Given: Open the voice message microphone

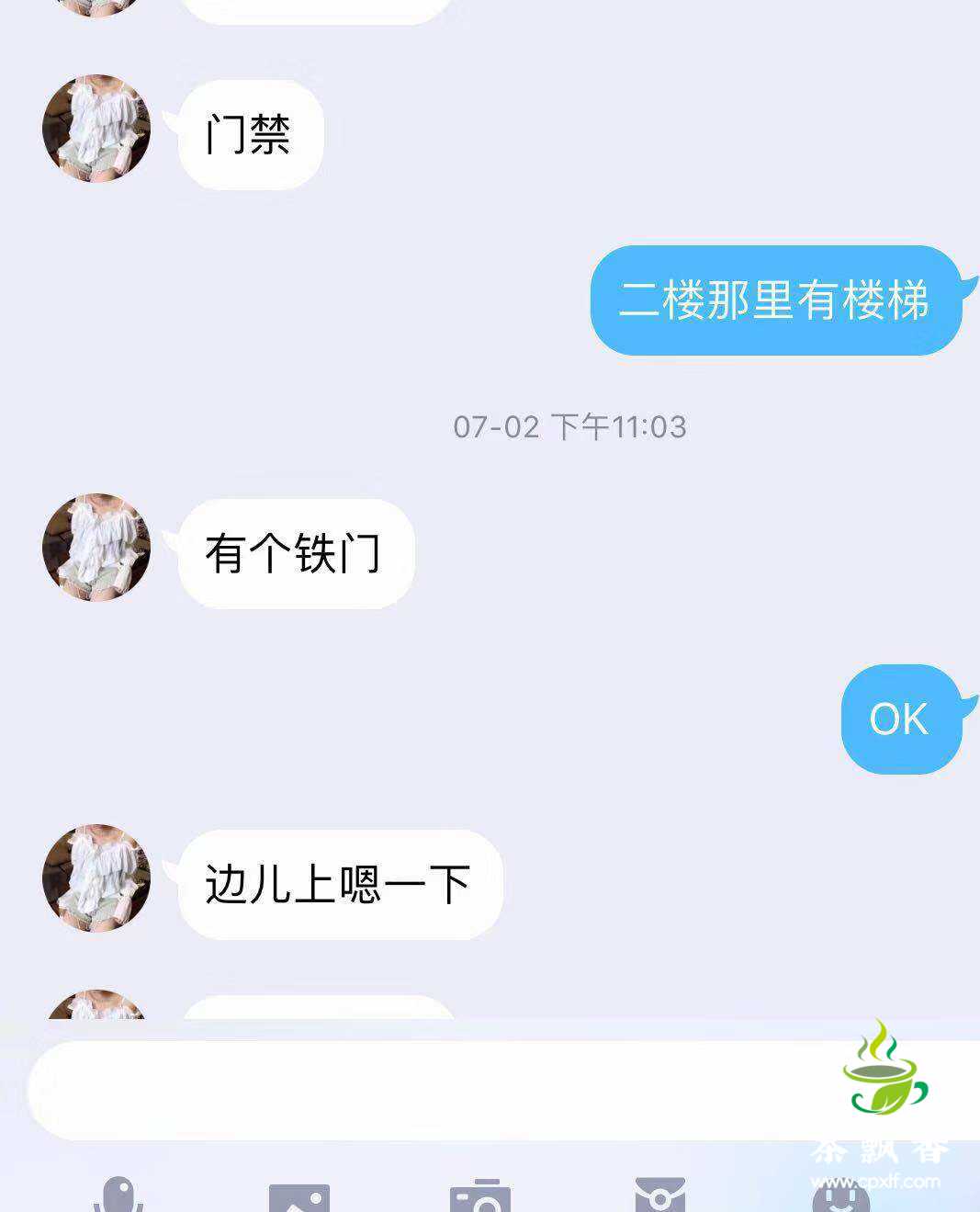Looking at the screenshot, I should 118,1195.
